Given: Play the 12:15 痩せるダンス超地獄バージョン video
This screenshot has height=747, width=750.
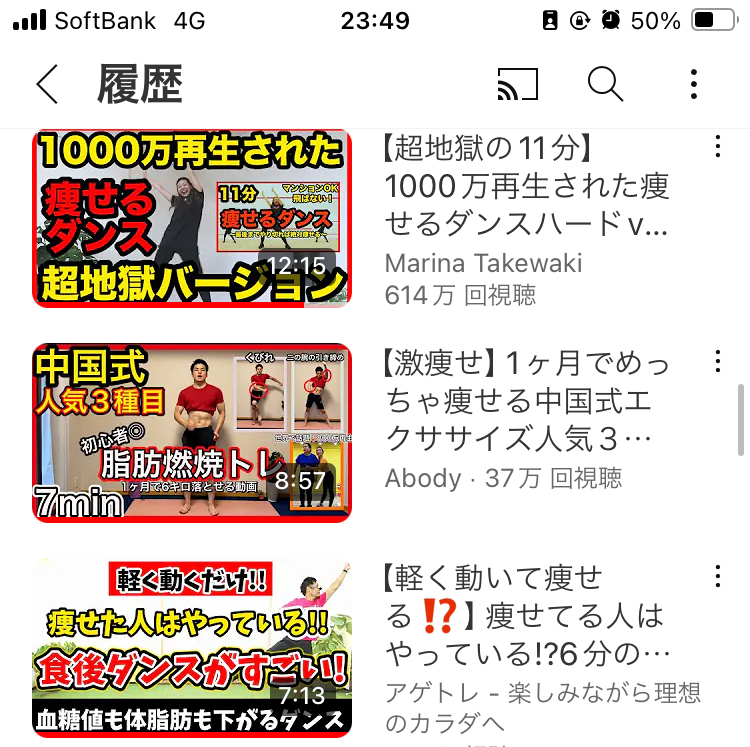Looking at the screenshot, I should click(192, 218).
